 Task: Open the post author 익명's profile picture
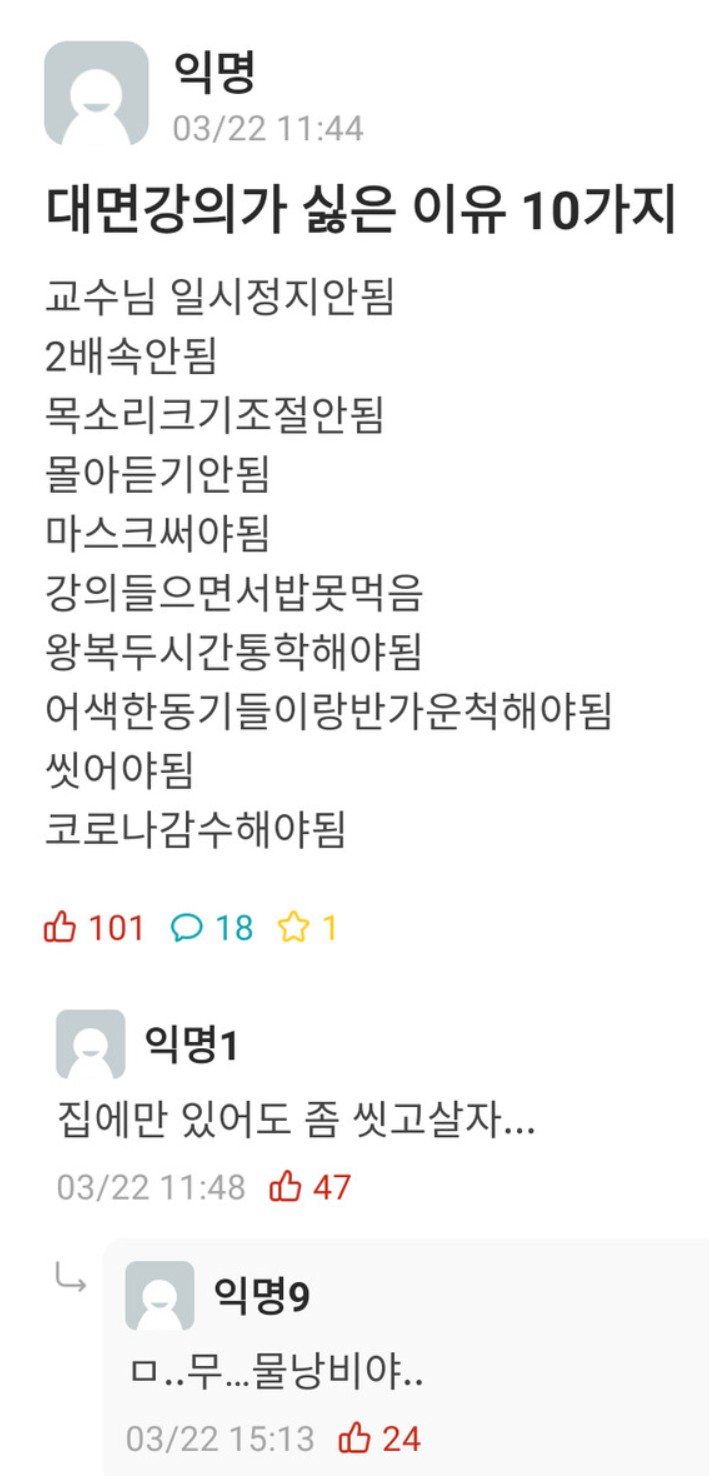click(96, 93)
